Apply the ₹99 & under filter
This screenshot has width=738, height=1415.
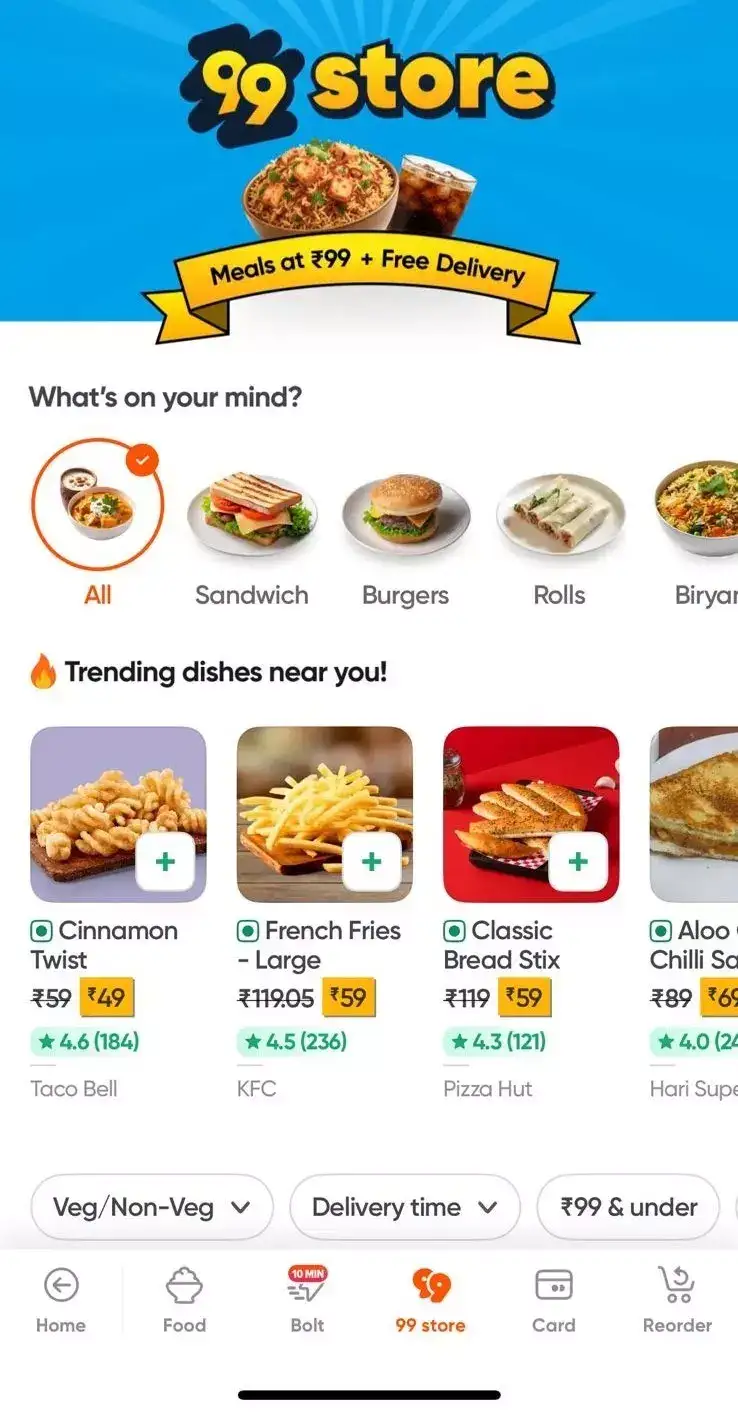[x=629, y=1207]
